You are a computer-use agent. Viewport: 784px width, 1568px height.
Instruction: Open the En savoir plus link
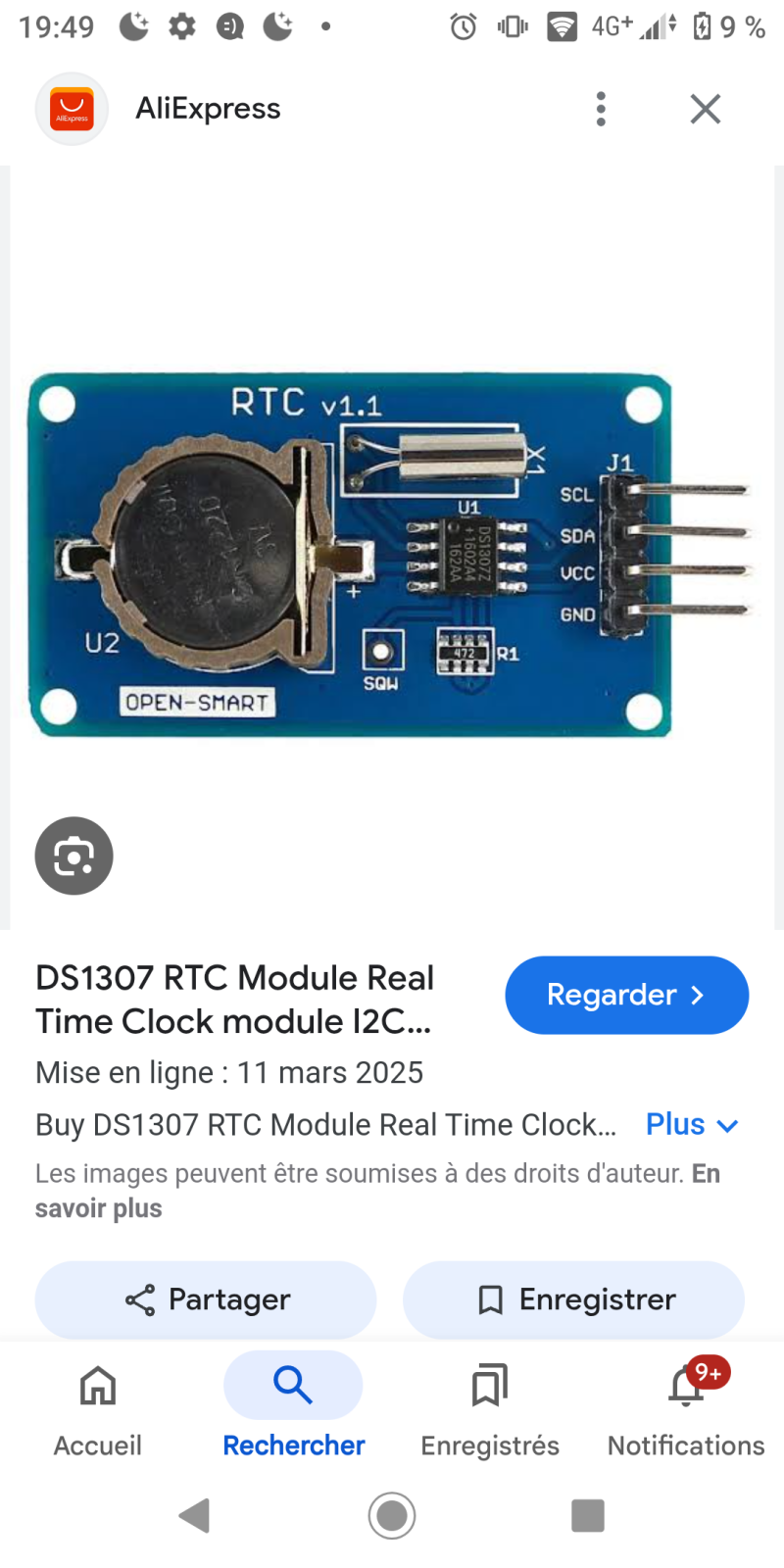click(x=377, y=1191)
